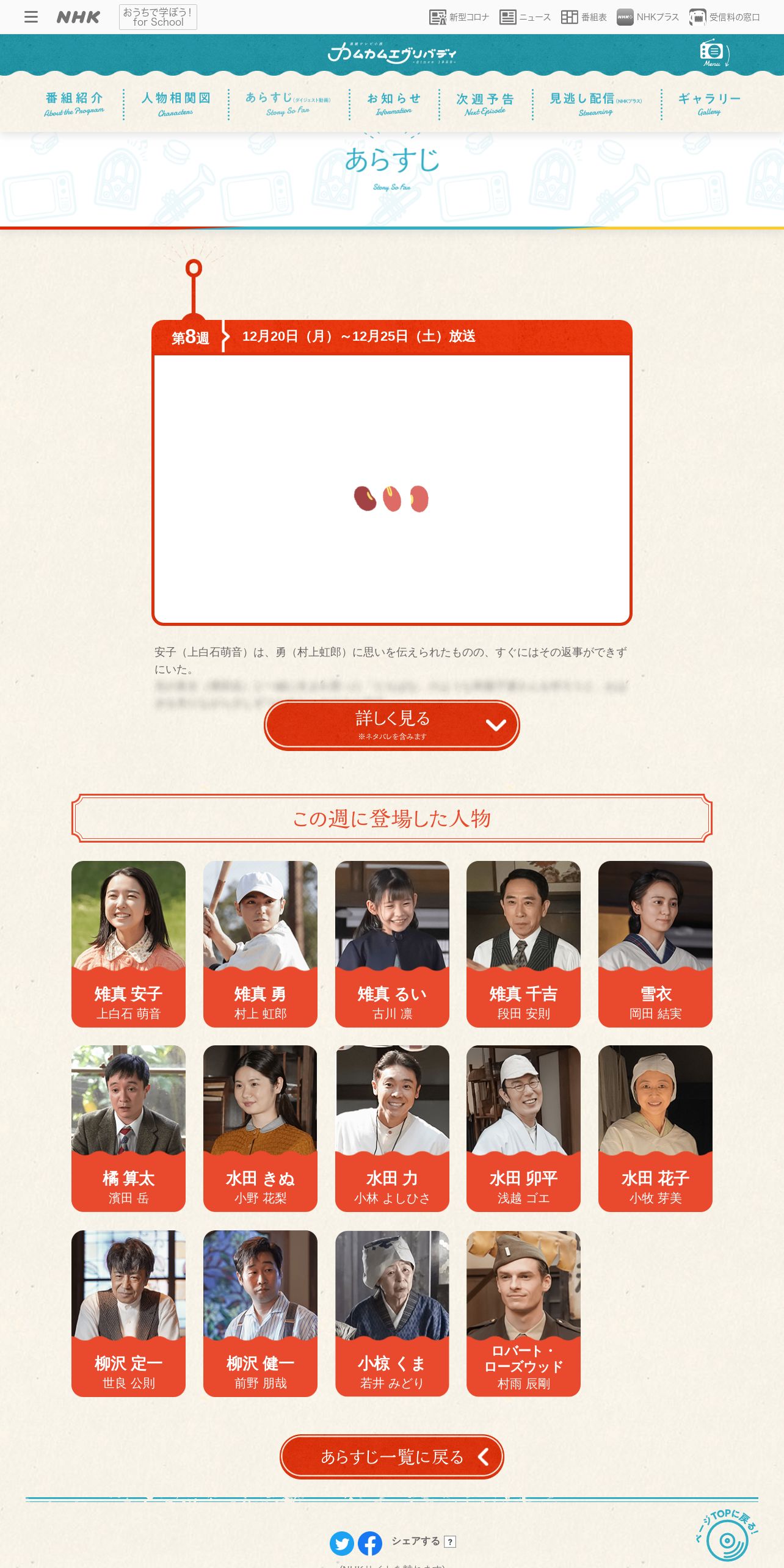Open ロバート・ローズウッド character card
The height and width of the screenshot is (1568, 784).
point(523,1313)
